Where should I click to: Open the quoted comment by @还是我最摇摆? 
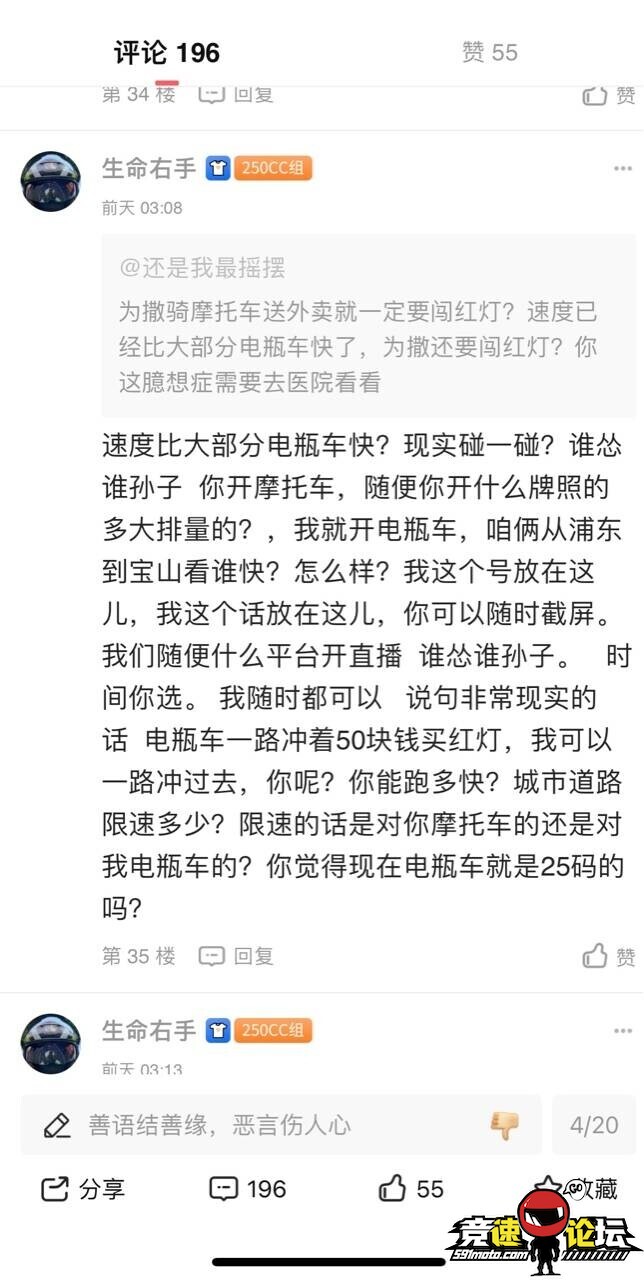[368, 325]
